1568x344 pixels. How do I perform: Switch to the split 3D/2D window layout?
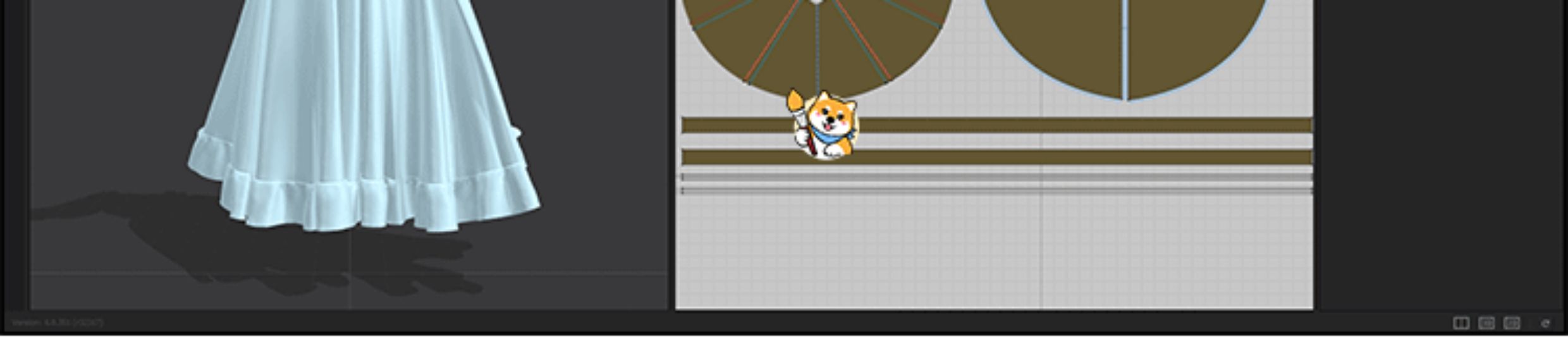click(1461, 323)
